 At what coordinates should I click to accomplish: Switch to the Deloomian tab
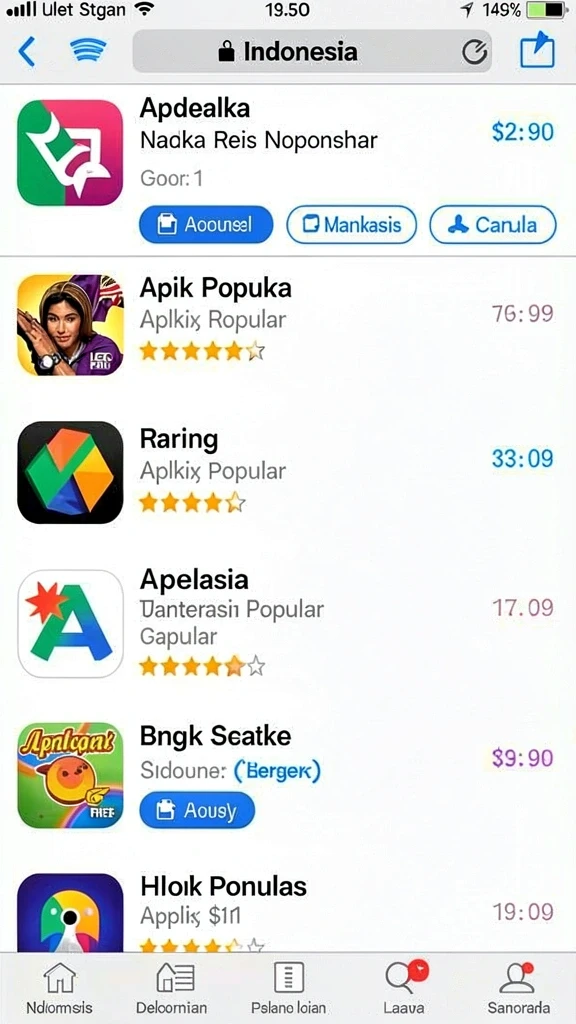[x=172, y=988]
